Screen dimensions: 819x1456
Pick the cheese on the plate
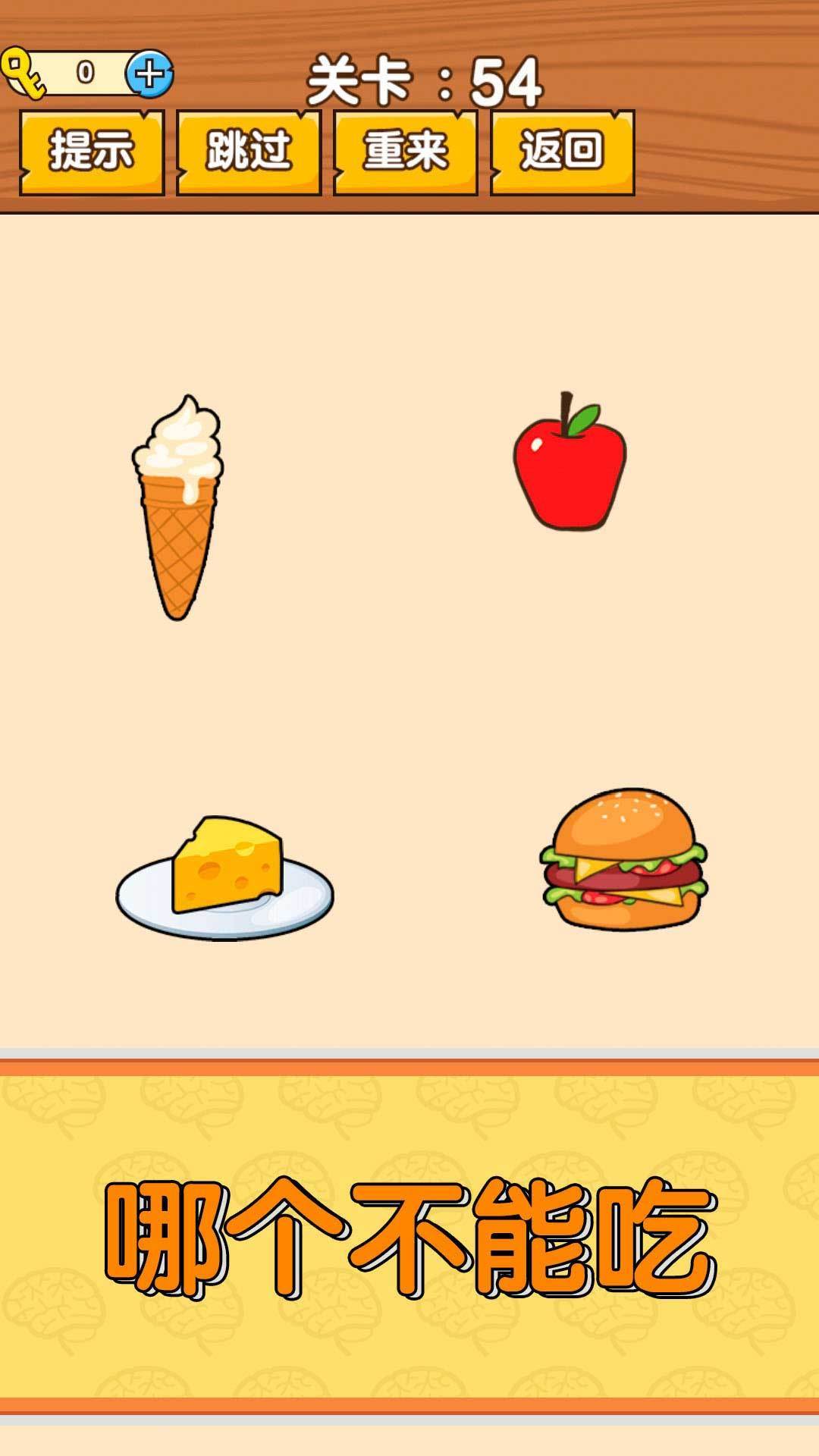(226, 878)
